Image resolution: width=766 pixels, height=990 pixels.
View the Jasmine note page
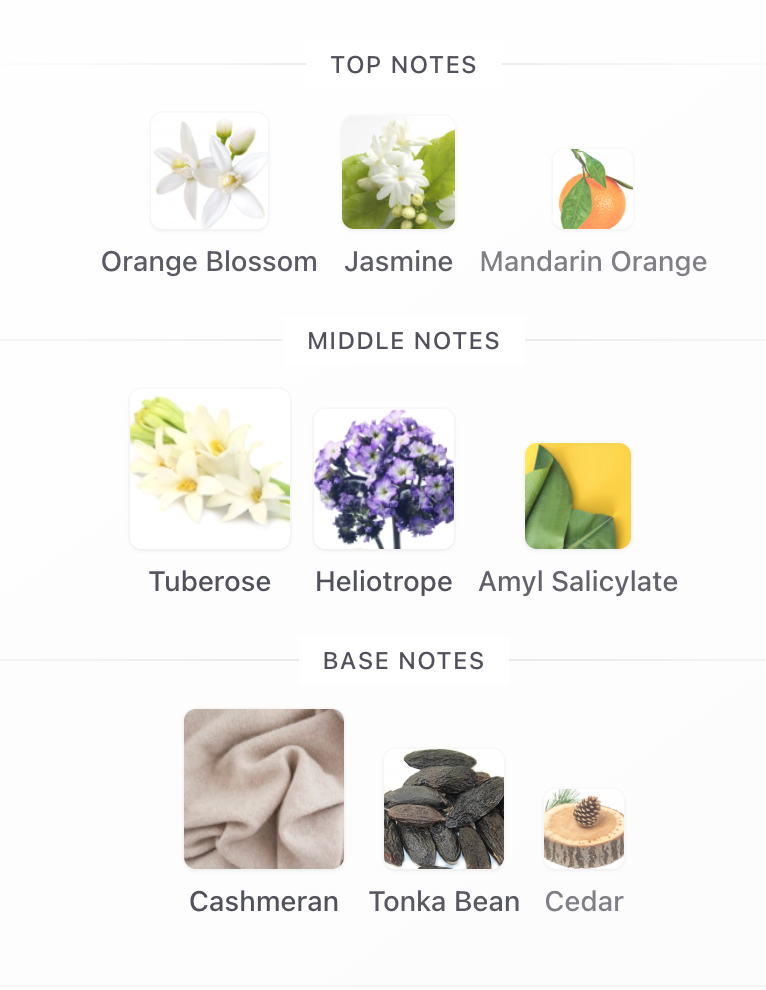398,173
